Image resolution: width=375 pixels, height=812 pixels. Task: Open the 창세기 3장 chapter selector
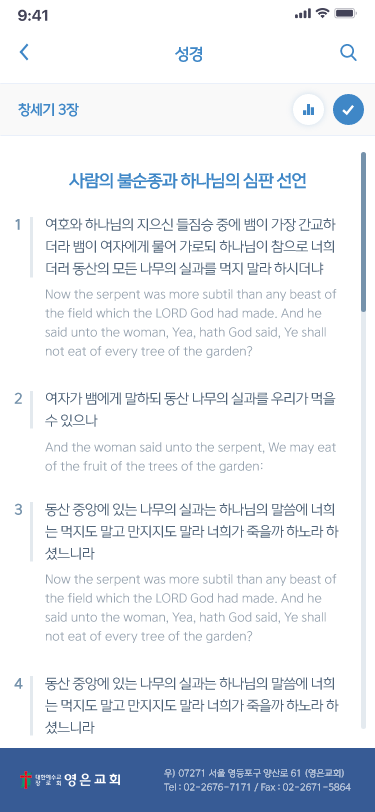pos(48,110)
